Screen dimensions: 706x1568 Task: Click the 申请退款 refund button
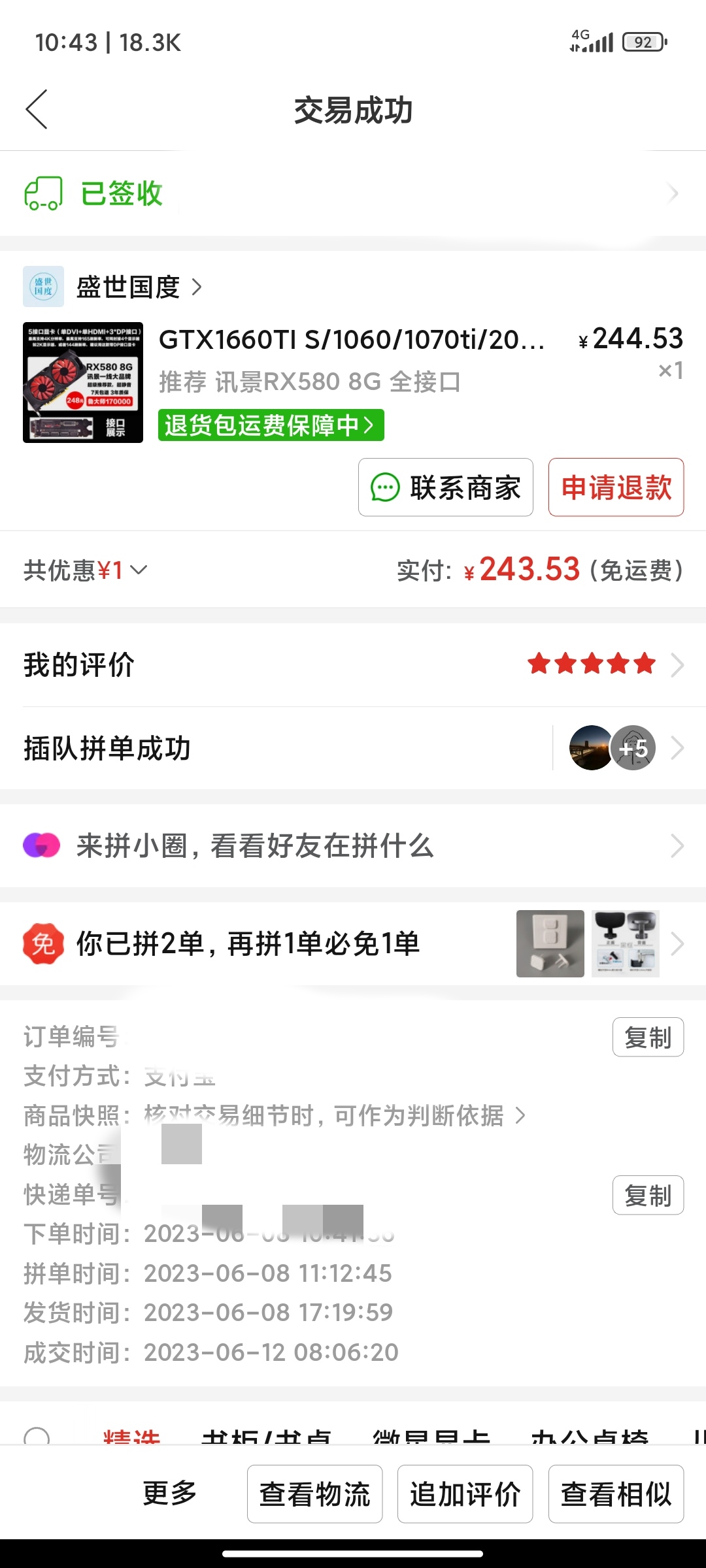[x=615, y=487]
